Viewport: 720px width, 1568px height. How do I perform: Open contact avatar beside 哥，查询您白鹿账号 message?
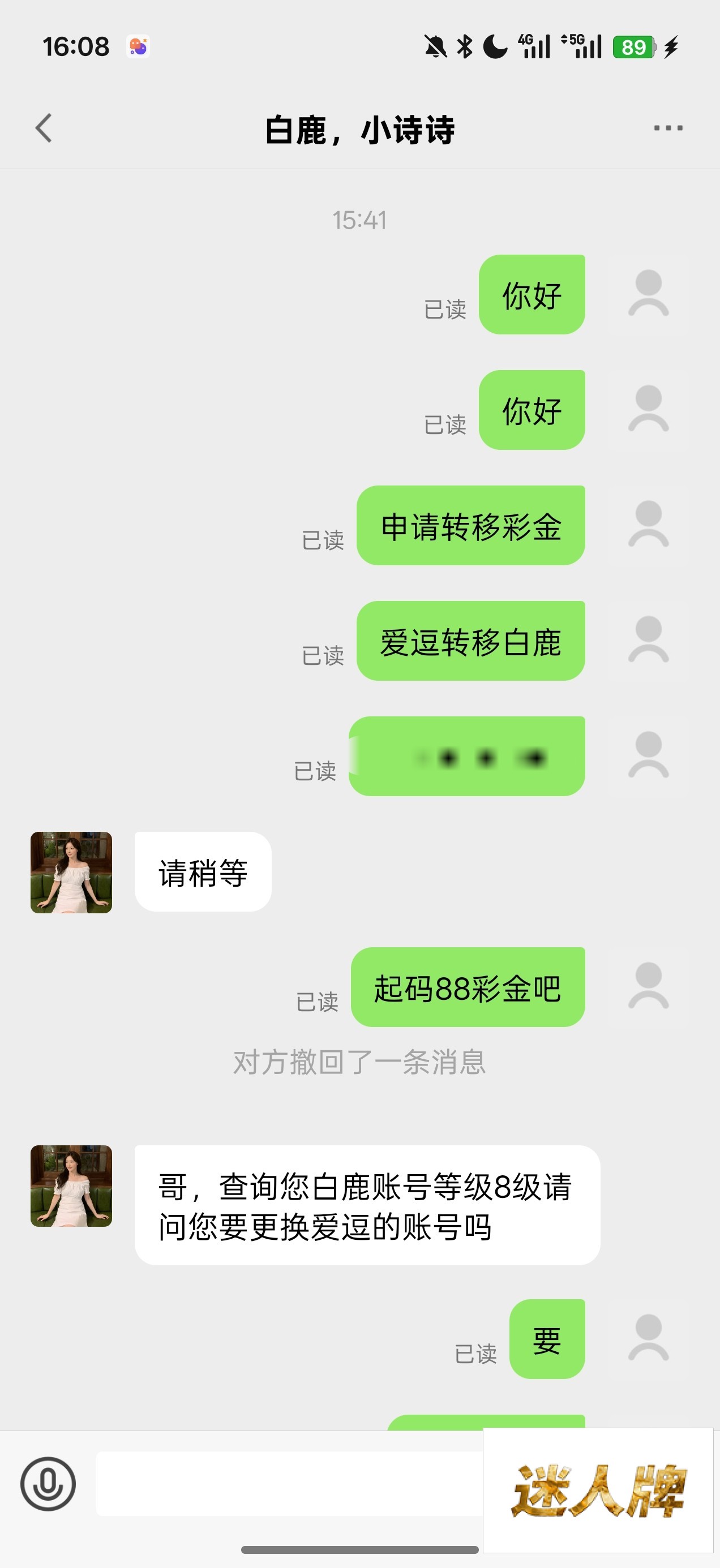pyautogui.click(x=71, y=1185)
